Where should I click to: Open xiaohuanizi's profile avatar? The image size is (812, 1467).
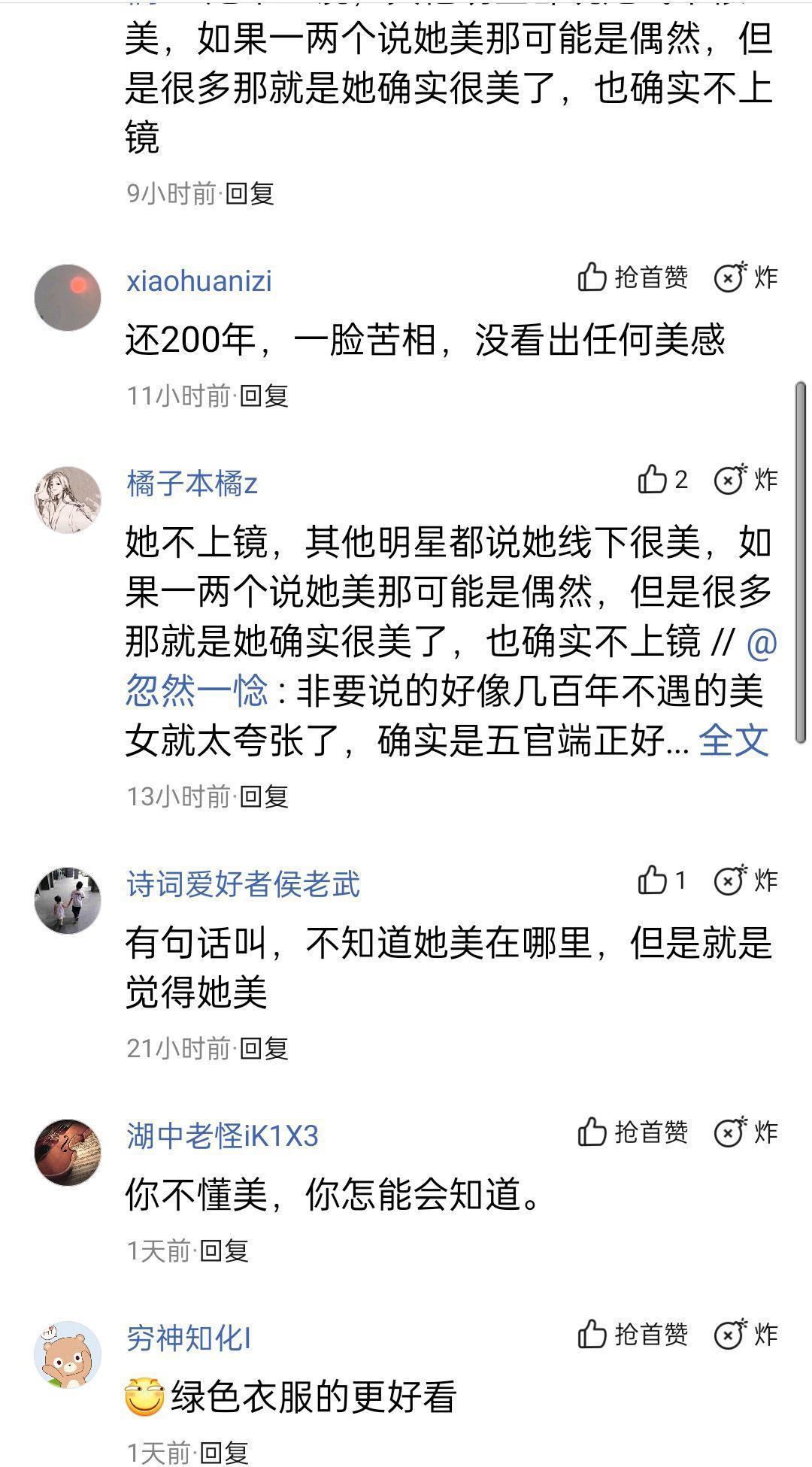pos(68,298)
